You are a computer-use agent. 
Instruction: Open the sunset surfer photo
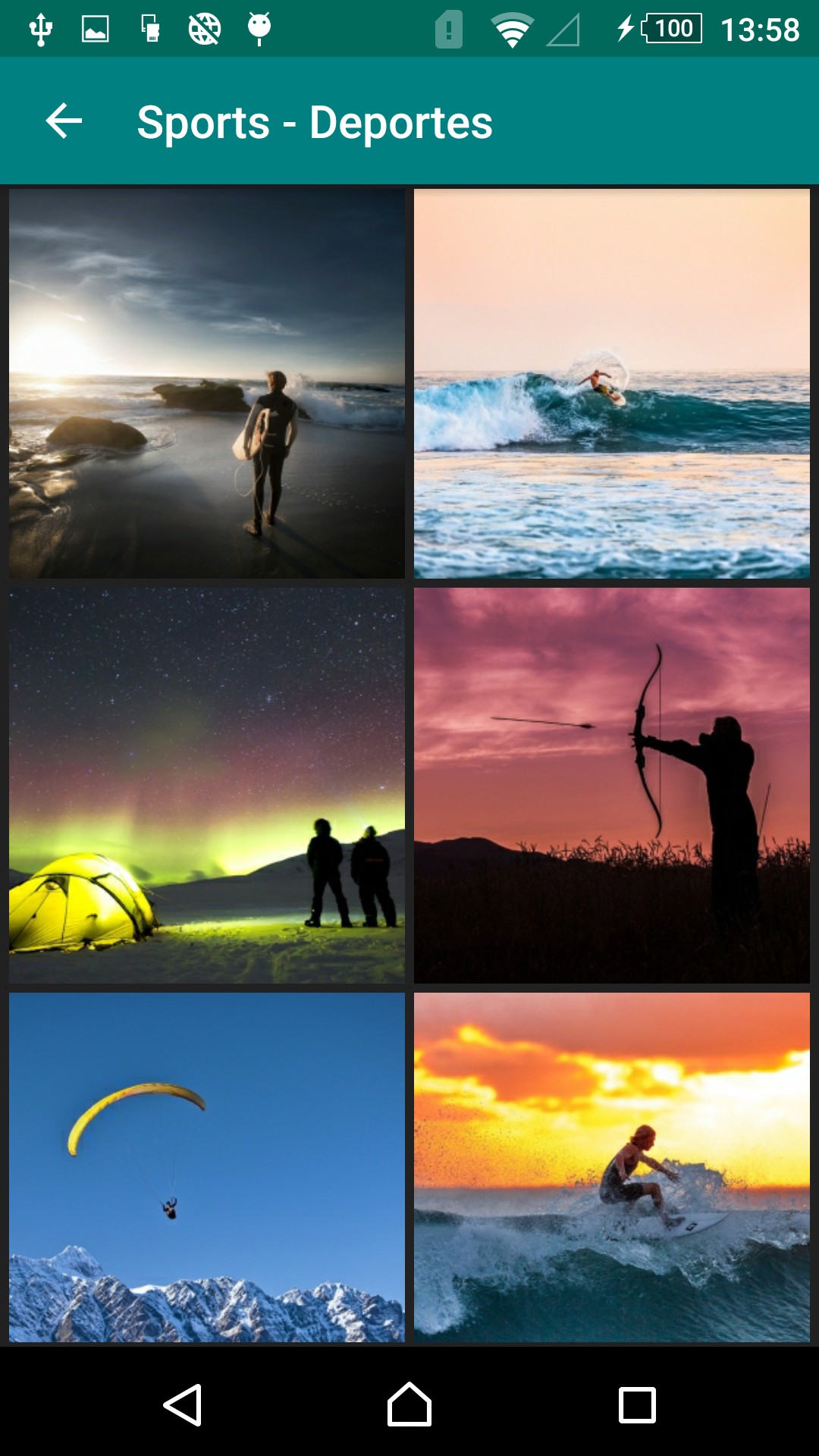click(611, 1168)
